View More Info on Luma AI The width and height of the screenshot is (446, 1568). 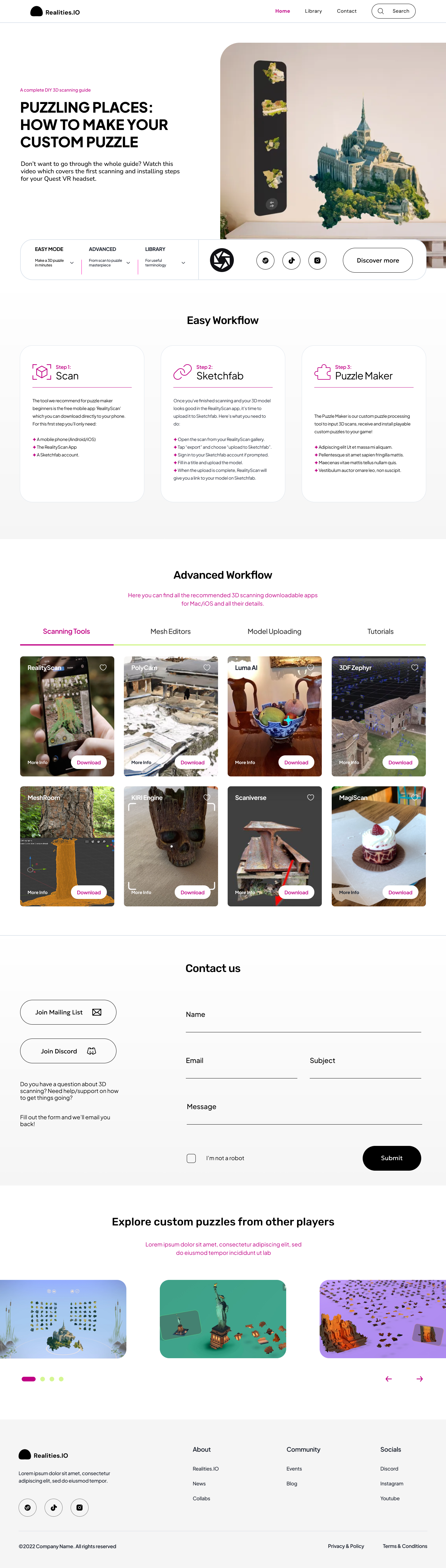(245, 762)
